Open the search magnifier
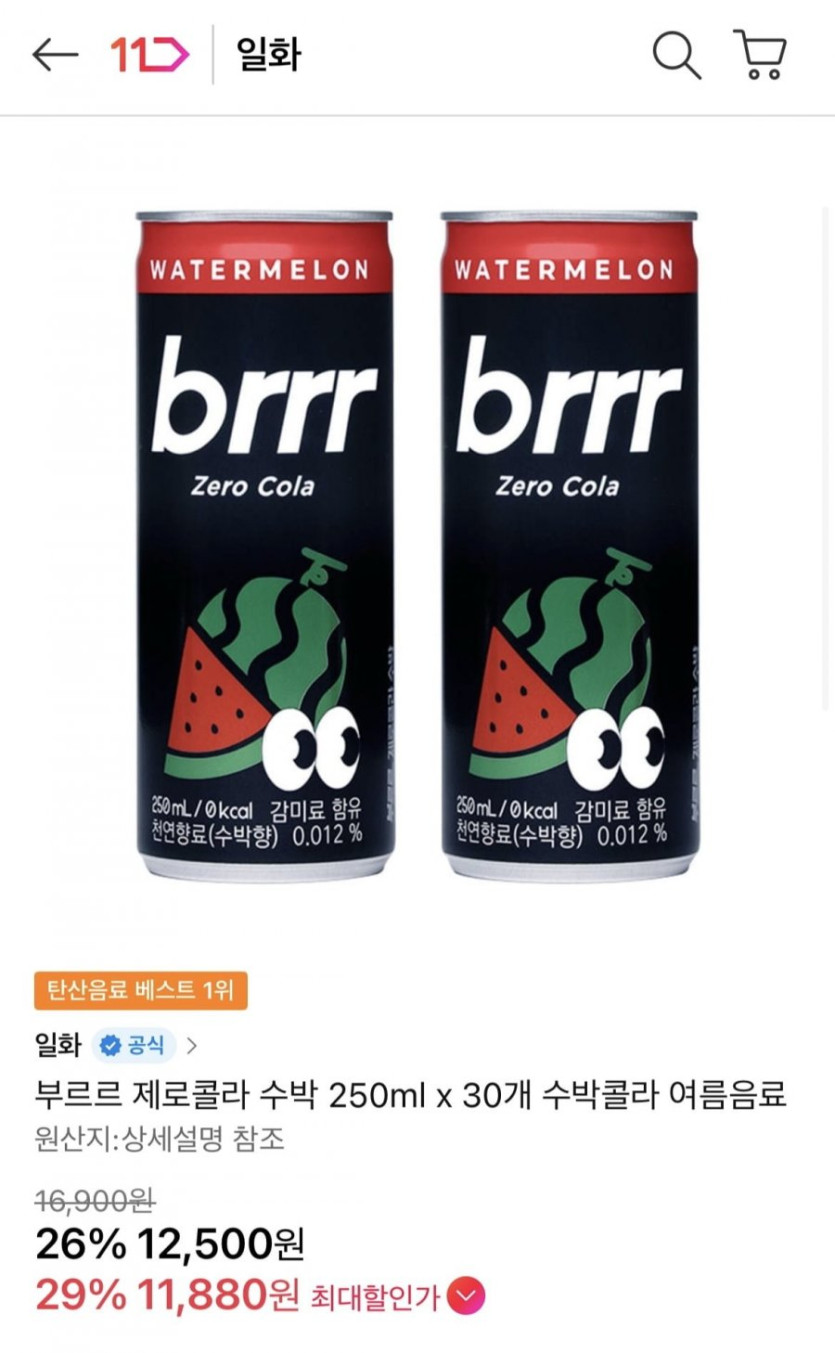 point(676,55)
